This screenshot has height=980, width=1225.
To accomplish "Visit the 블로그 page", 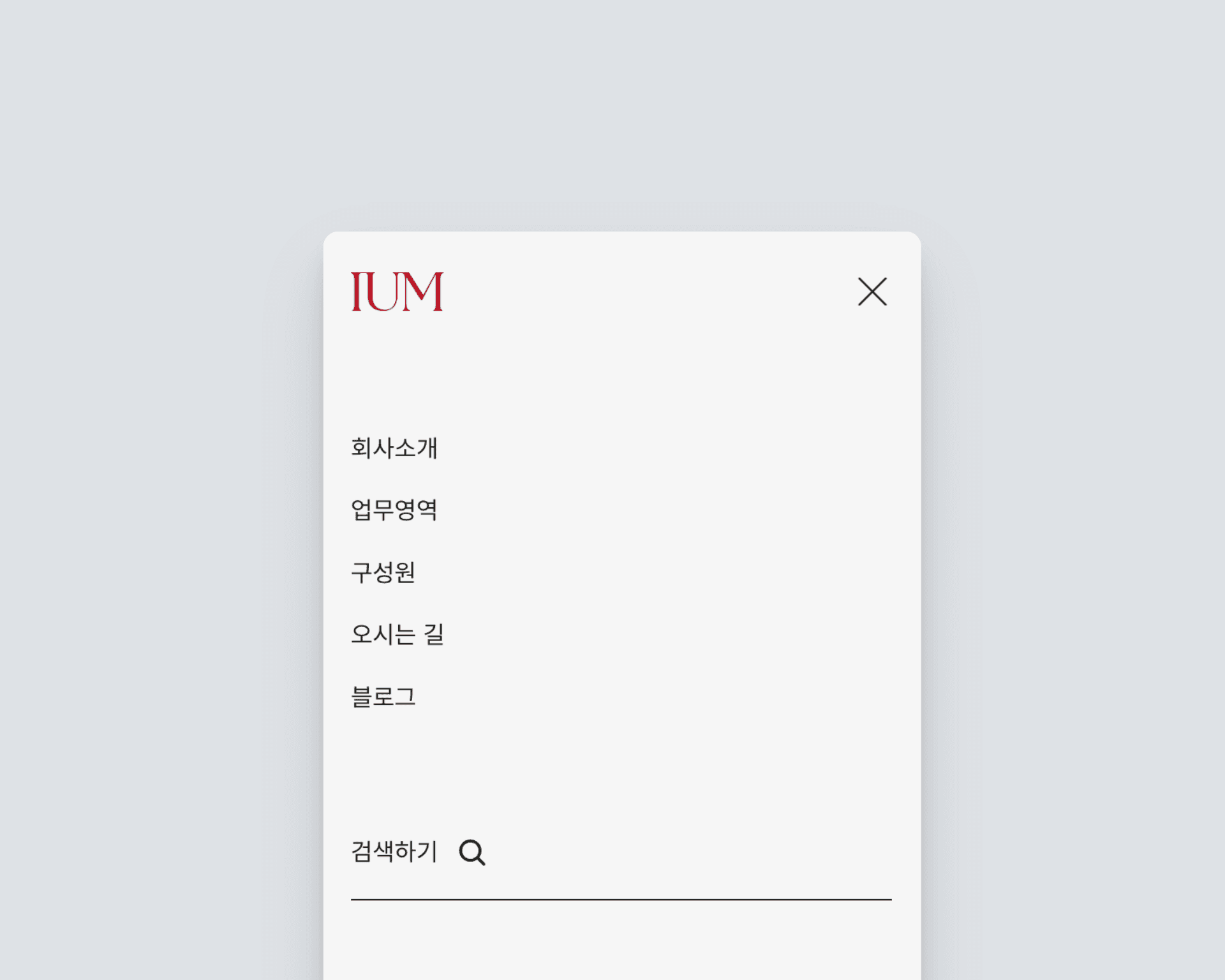I will click(383, 696).
